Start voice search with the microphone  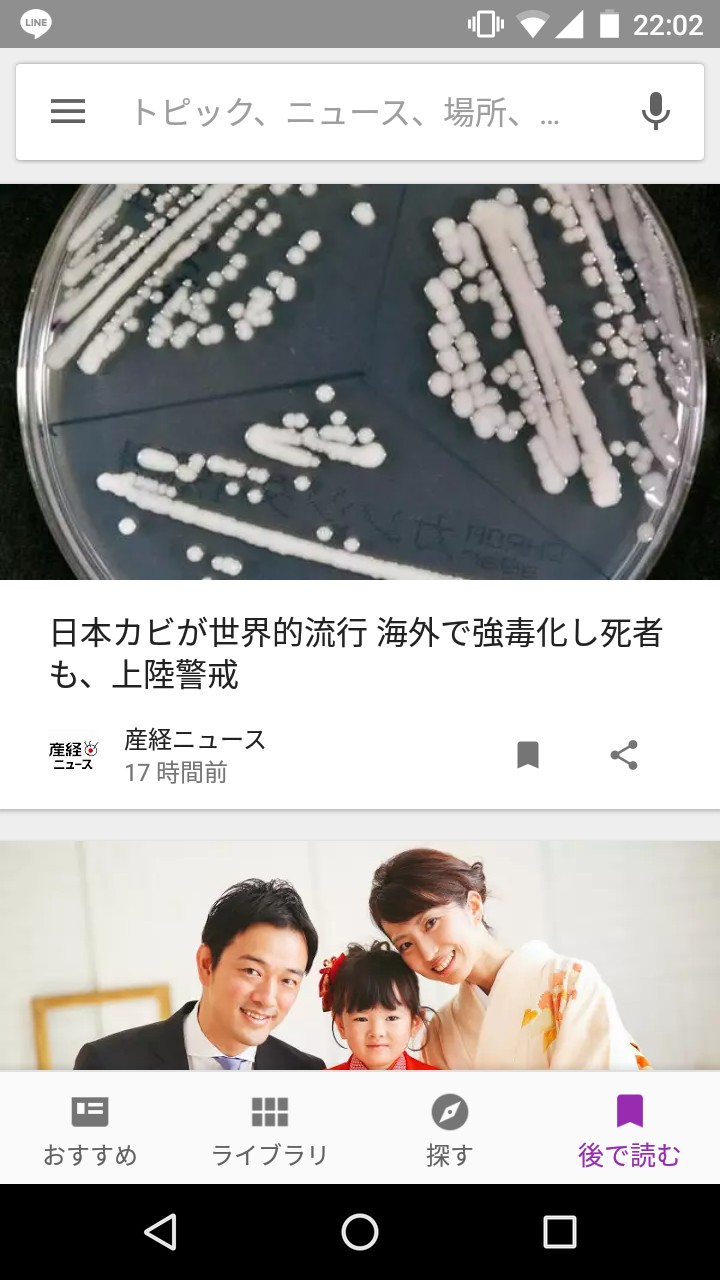655,111
